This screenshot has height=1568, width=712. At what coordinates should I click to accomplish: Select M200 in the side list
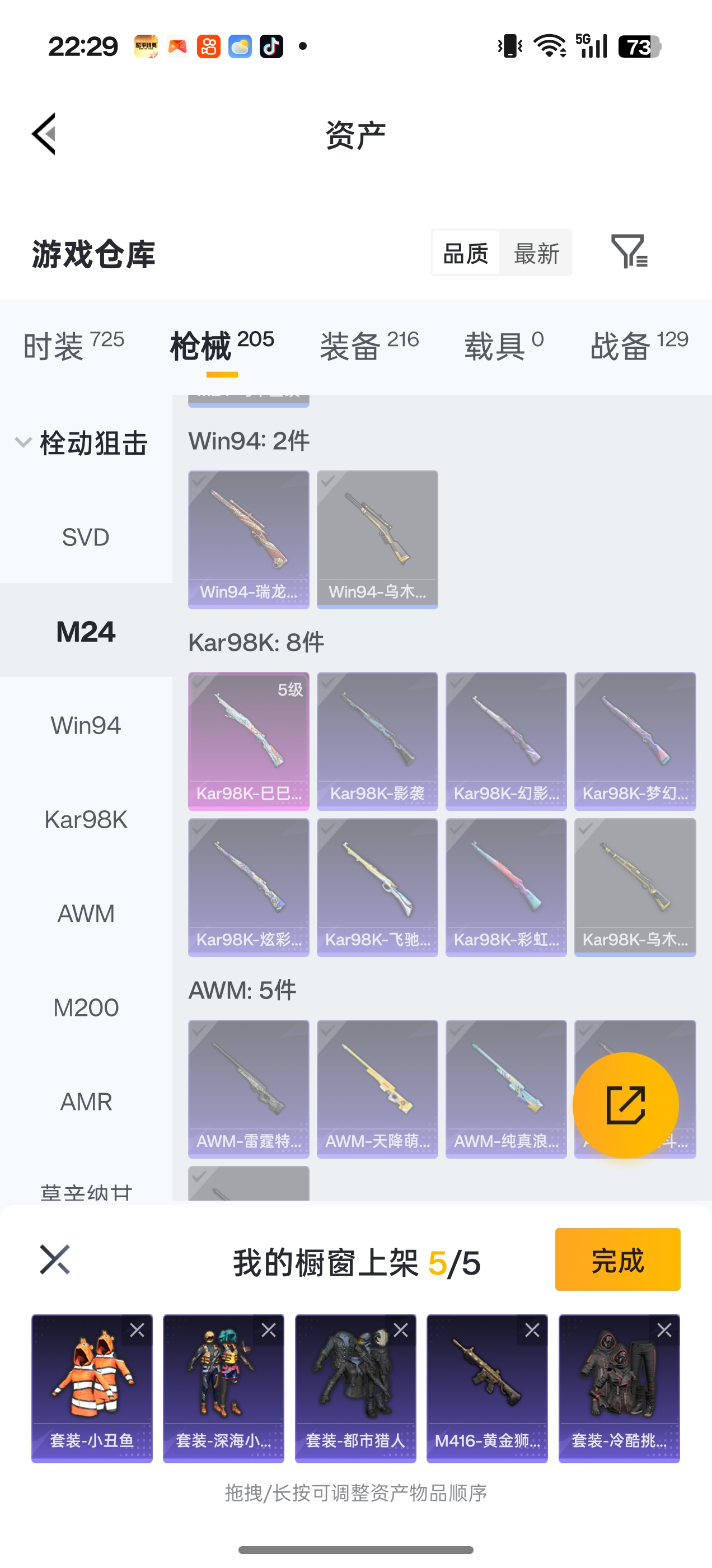86,1008
